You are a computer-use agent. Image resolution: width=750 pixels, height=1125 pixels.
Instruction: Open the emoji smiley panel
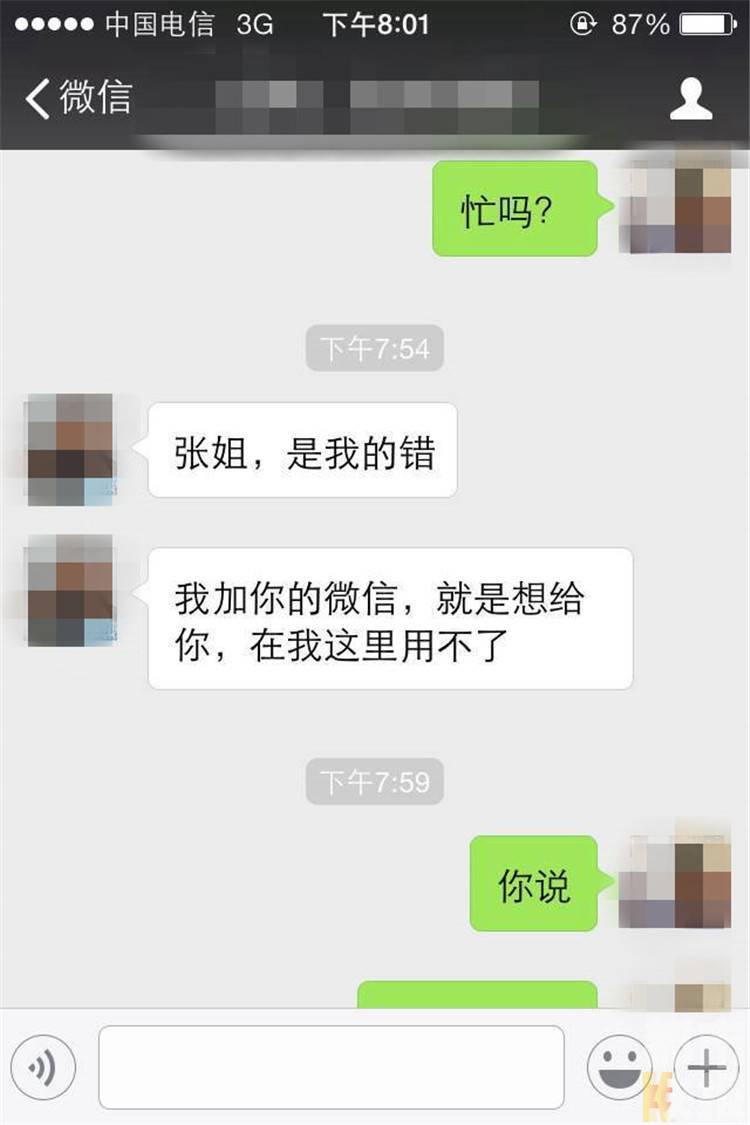tap(619, 1067)
